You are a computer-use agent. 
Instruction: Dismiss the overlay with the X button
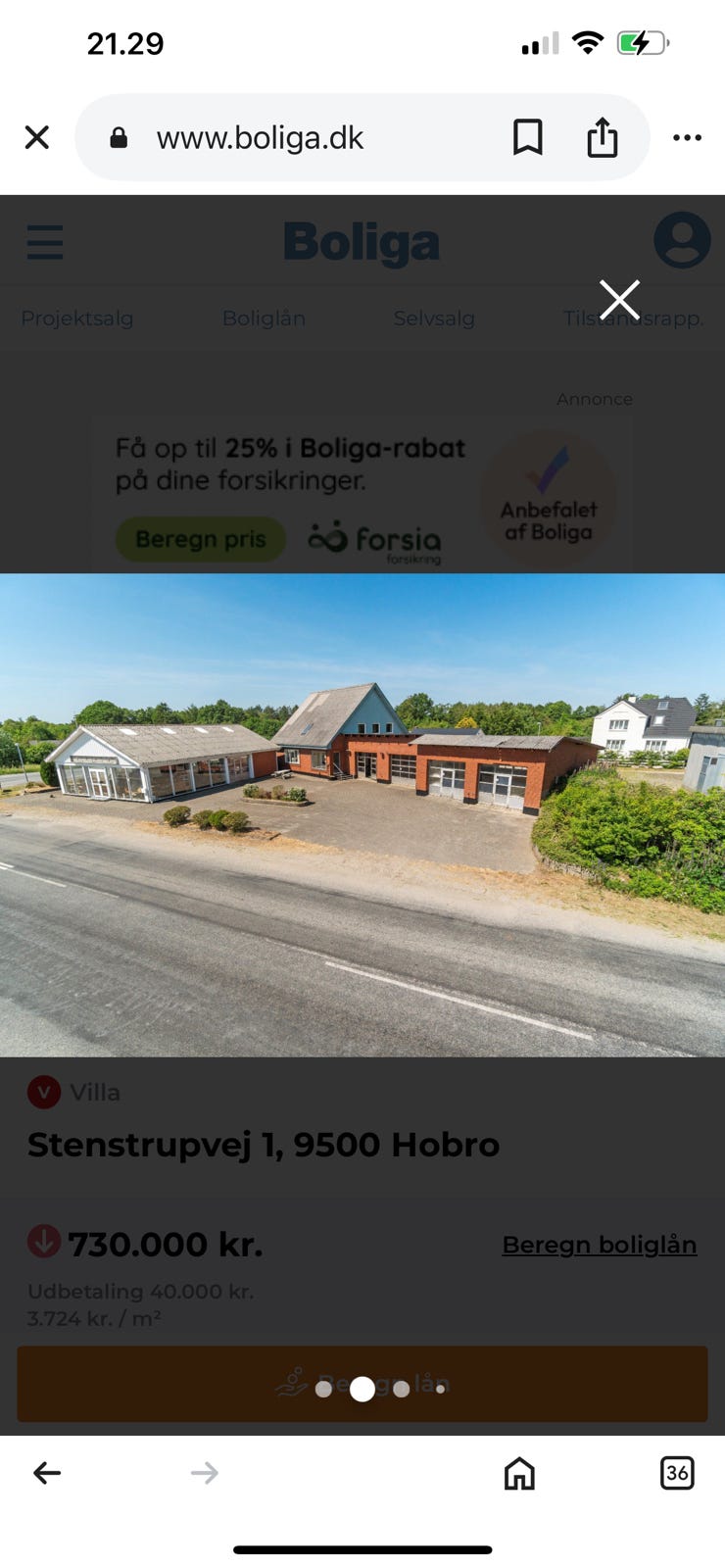click(x=619, y=299)
